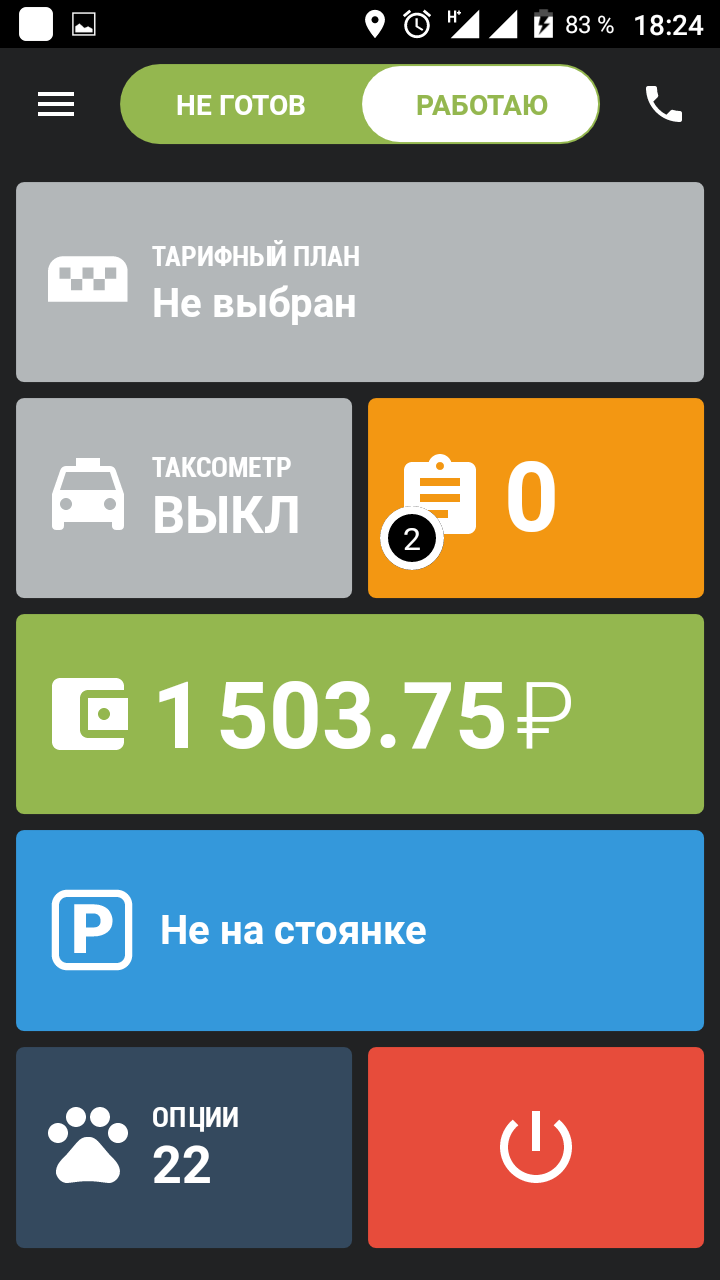Switch status to НЕ ГОТОВ
Image resolution: width=720 pixels, height=1280 pixels.
[x=241, y=105]
